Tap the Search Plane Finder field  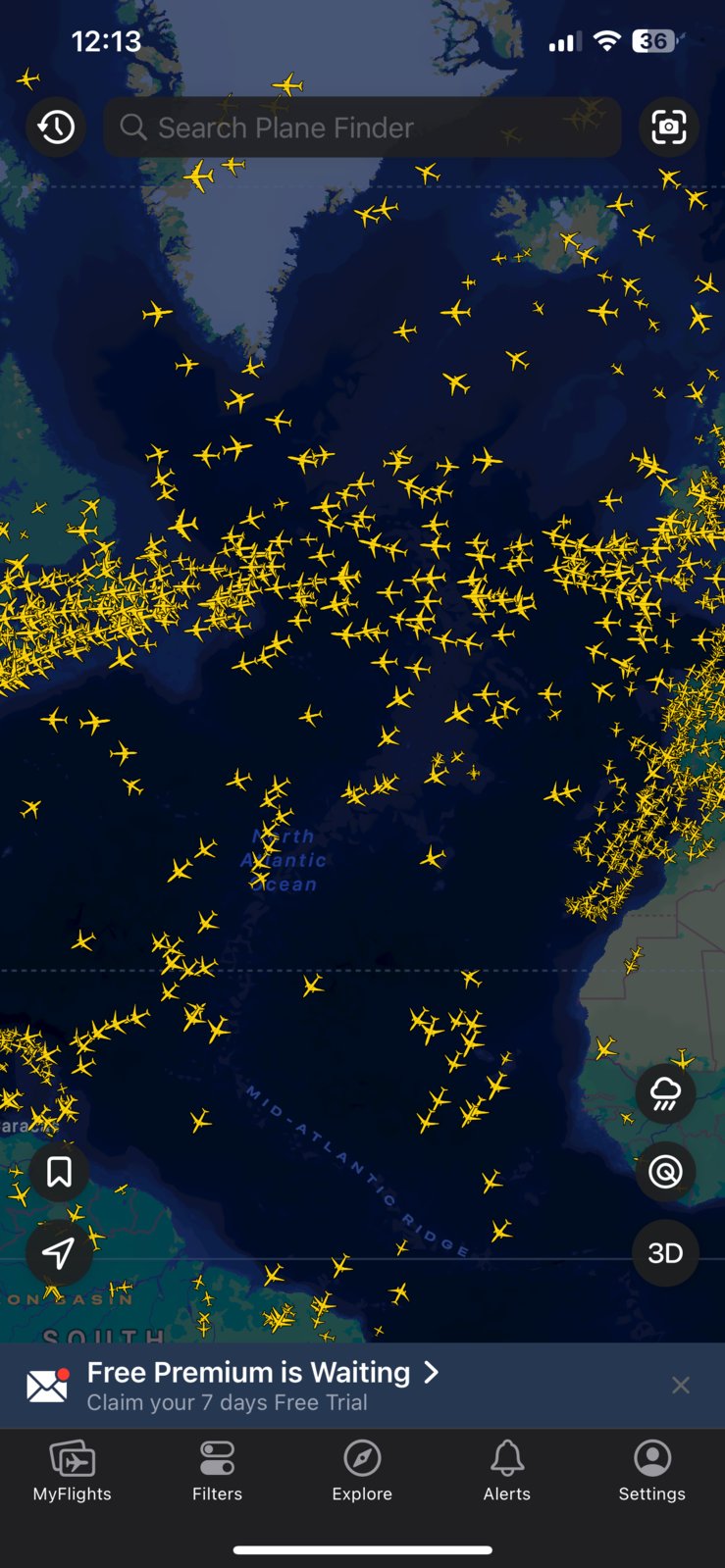362,127
